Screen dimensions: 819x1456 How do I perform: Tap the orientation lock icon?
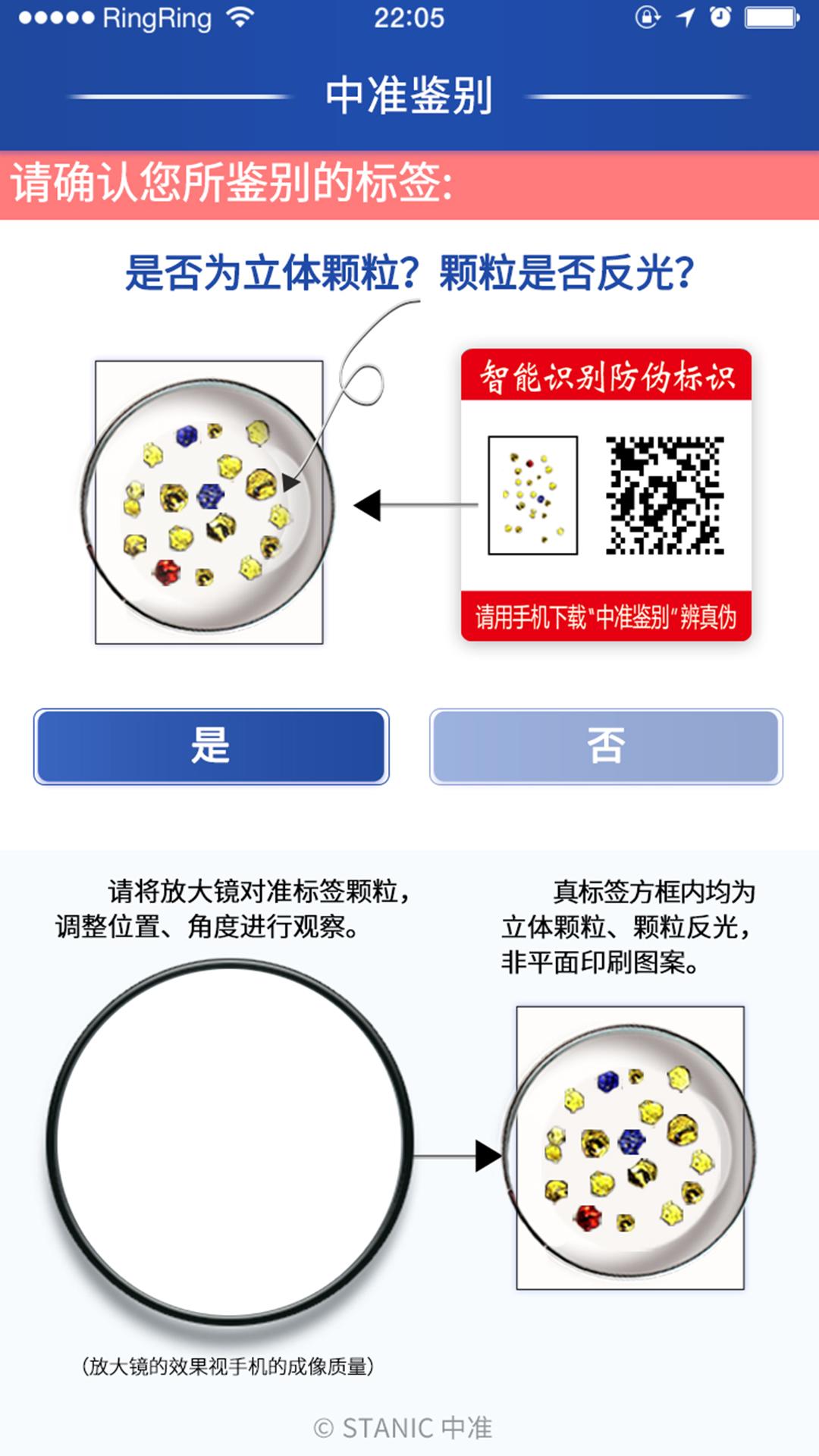tap(648, 17)
